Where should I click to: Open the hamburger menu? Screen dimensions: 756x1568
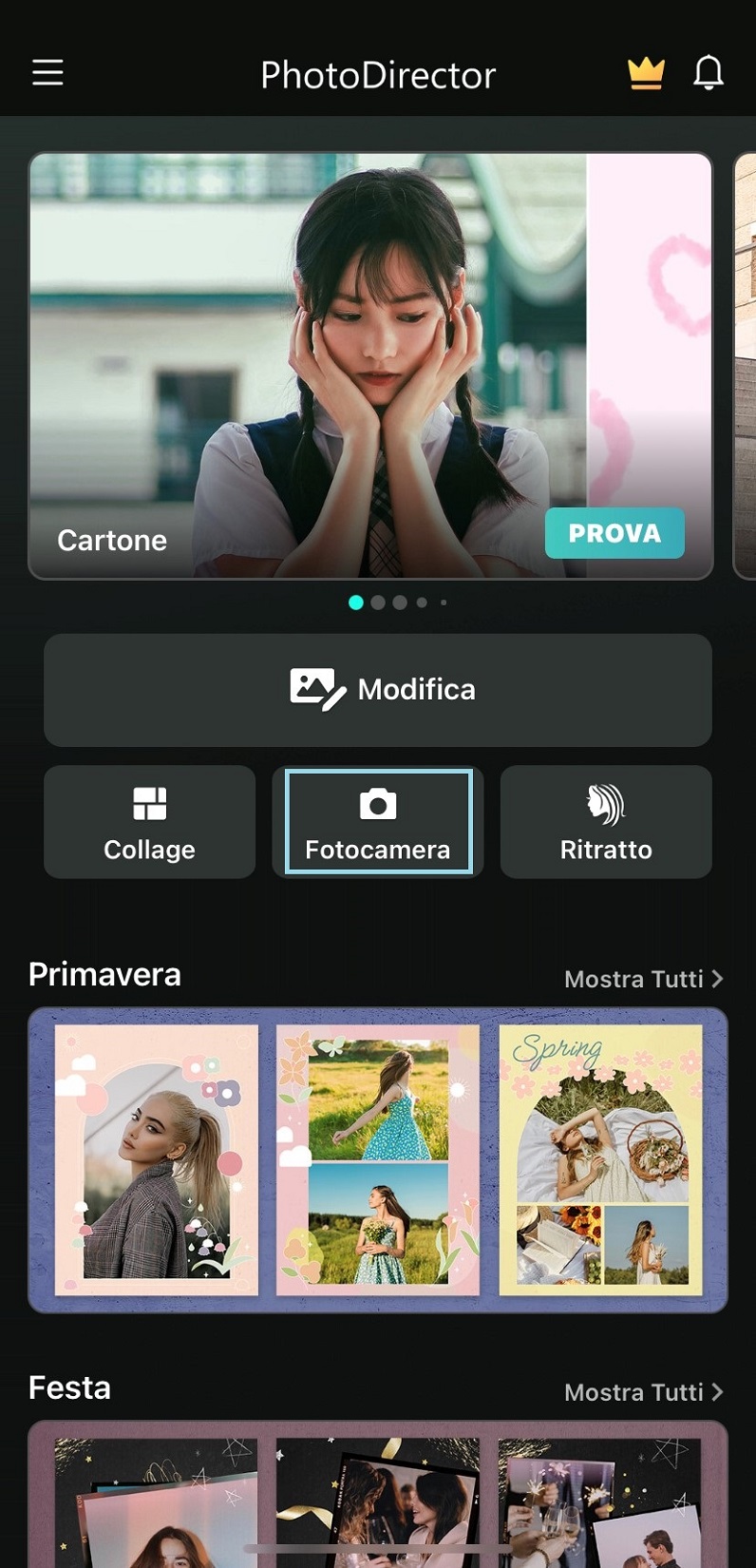47,73
